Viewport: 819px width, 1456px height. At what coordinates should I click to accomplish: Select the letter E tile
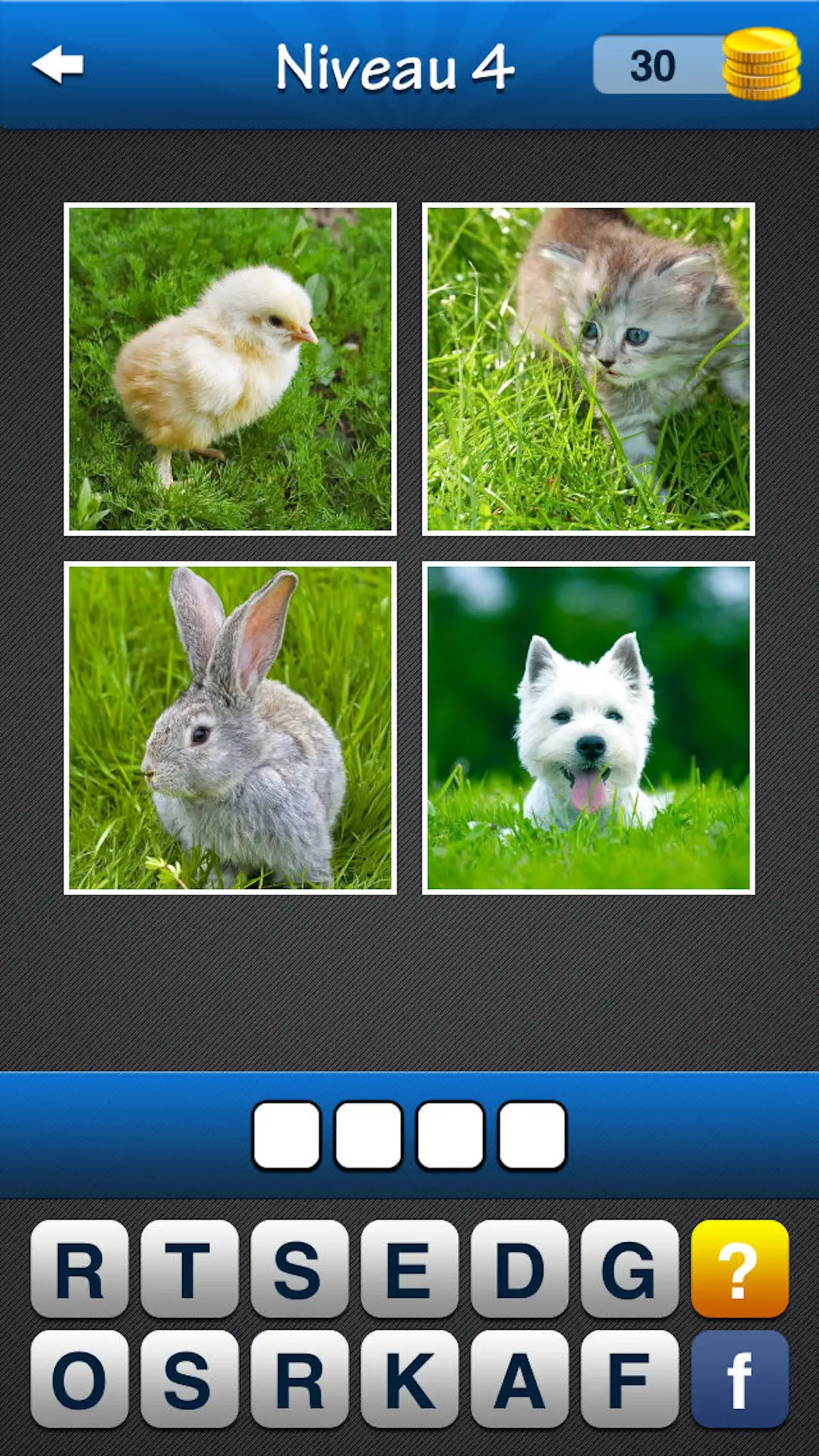(x=409, y=1269)
